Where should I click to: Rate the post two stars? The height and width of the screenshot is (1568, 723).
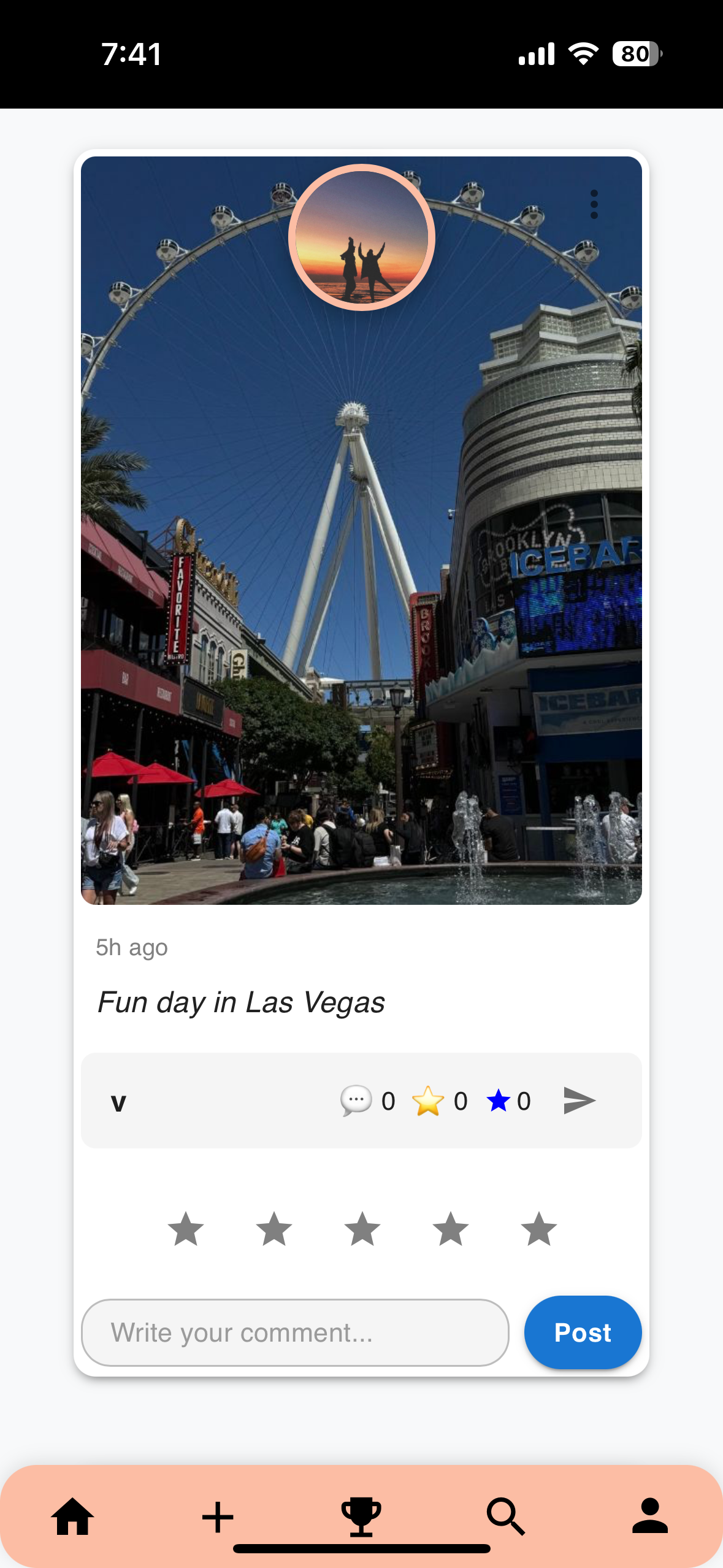pyautogui.click(x=274, y=1229)
